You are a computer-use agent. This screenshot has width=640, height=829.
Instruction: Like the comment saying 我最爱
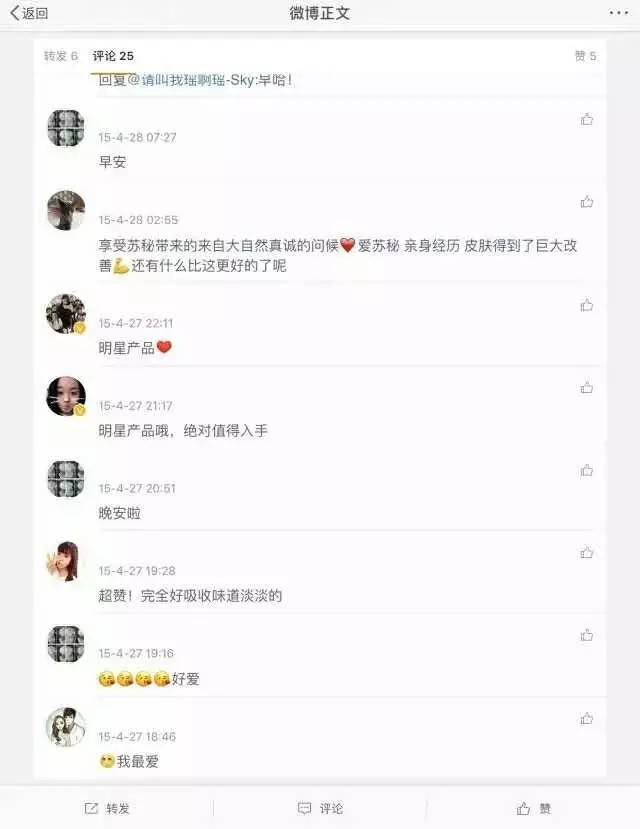click(587, 718)
